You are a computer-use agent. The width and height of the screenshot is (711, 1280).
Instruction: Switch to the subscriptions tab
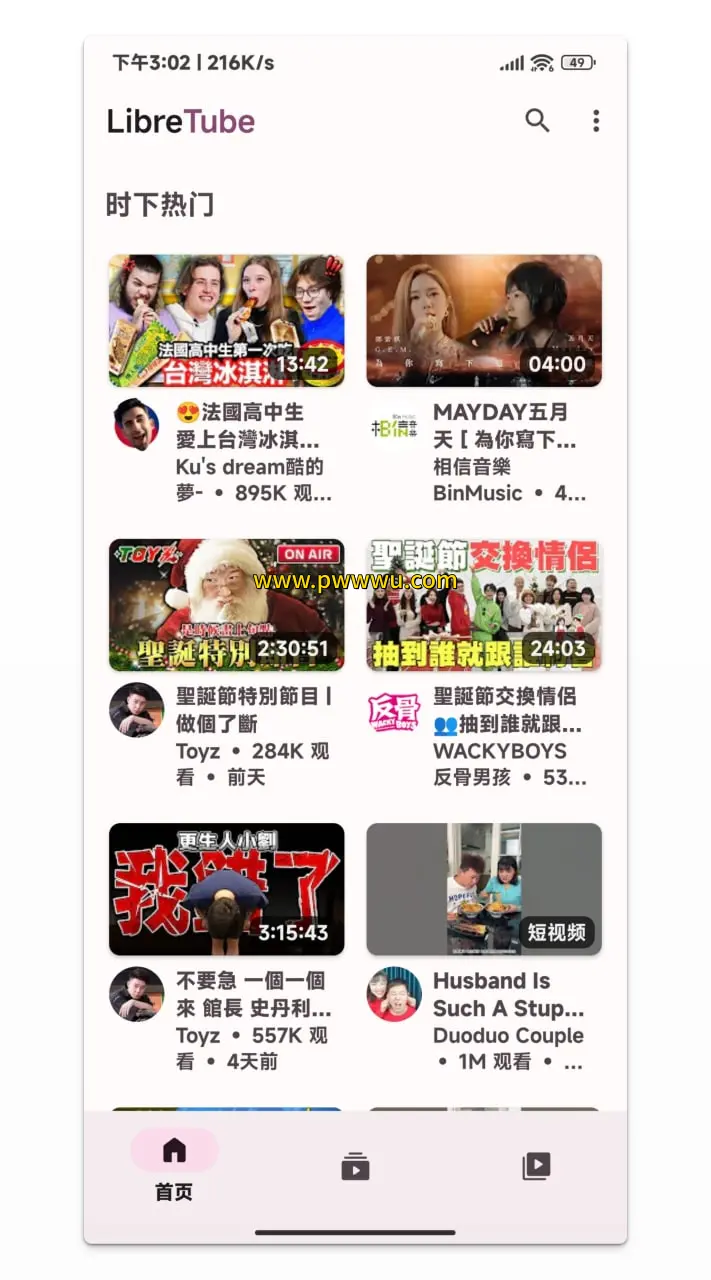(x=355, y=1166)
